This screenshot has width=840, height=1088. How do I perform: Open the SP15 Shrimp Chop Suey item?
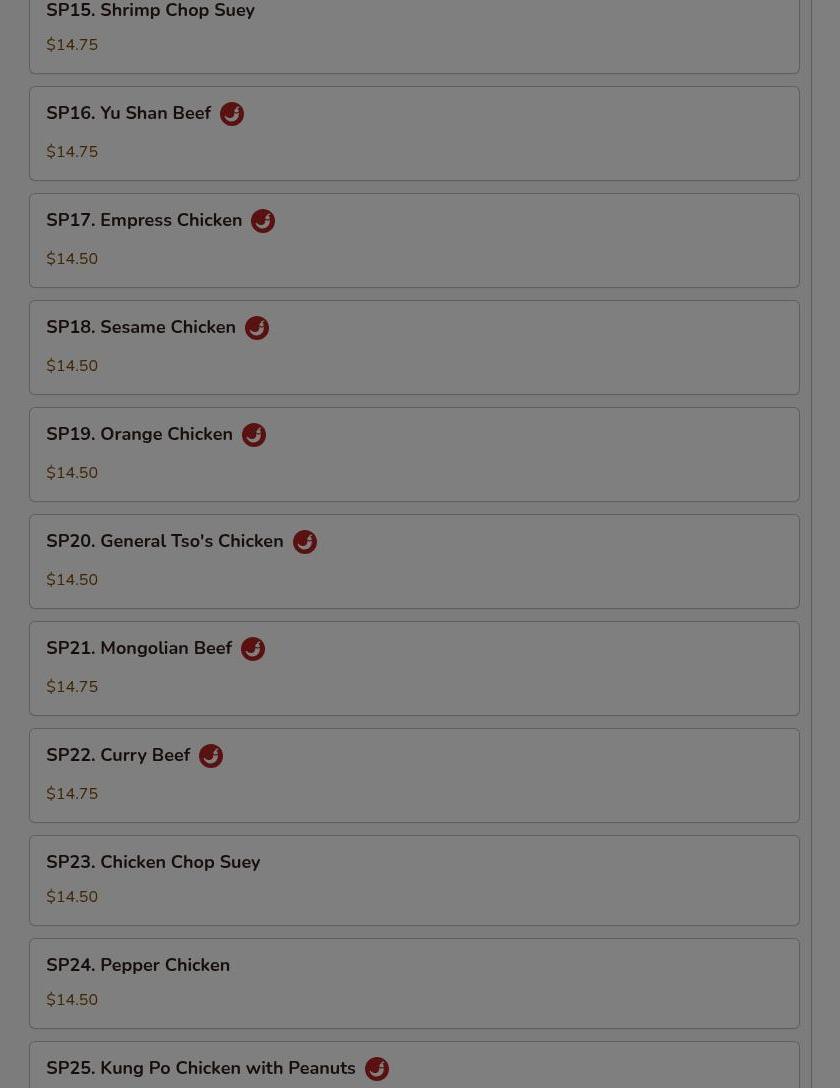tap(414, 30)
